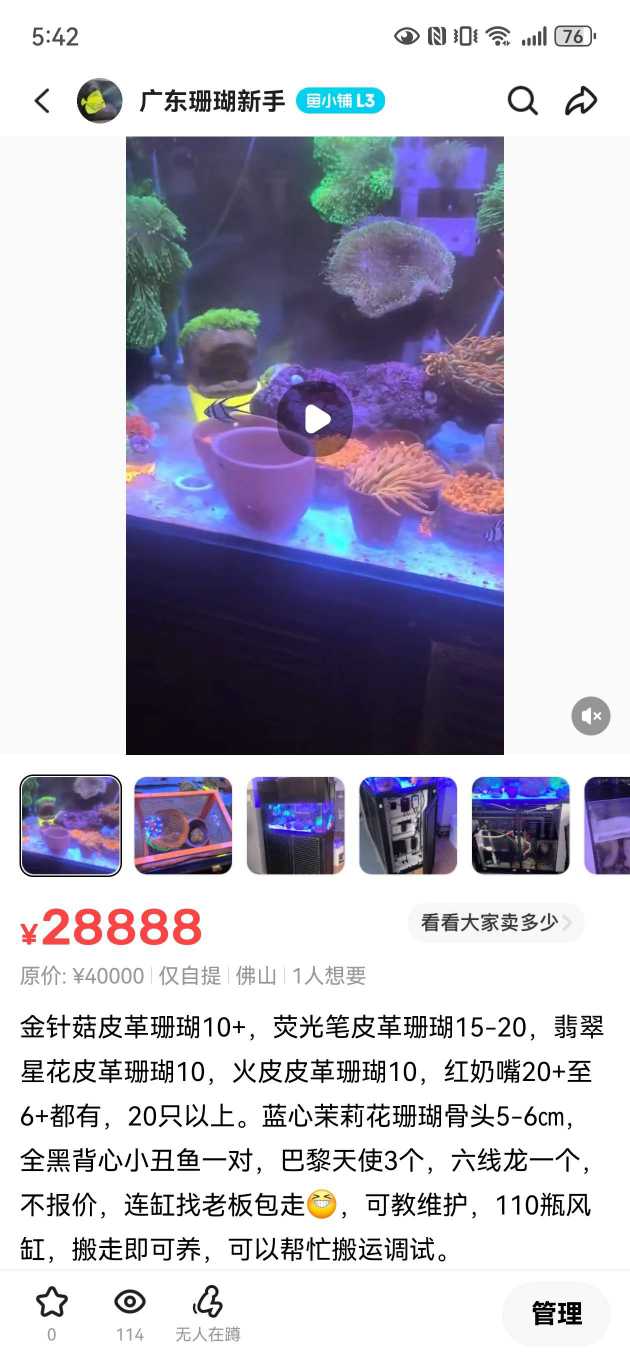The image size is (630, 1360).
Task: Share this listing
Action: pos(581,101)
